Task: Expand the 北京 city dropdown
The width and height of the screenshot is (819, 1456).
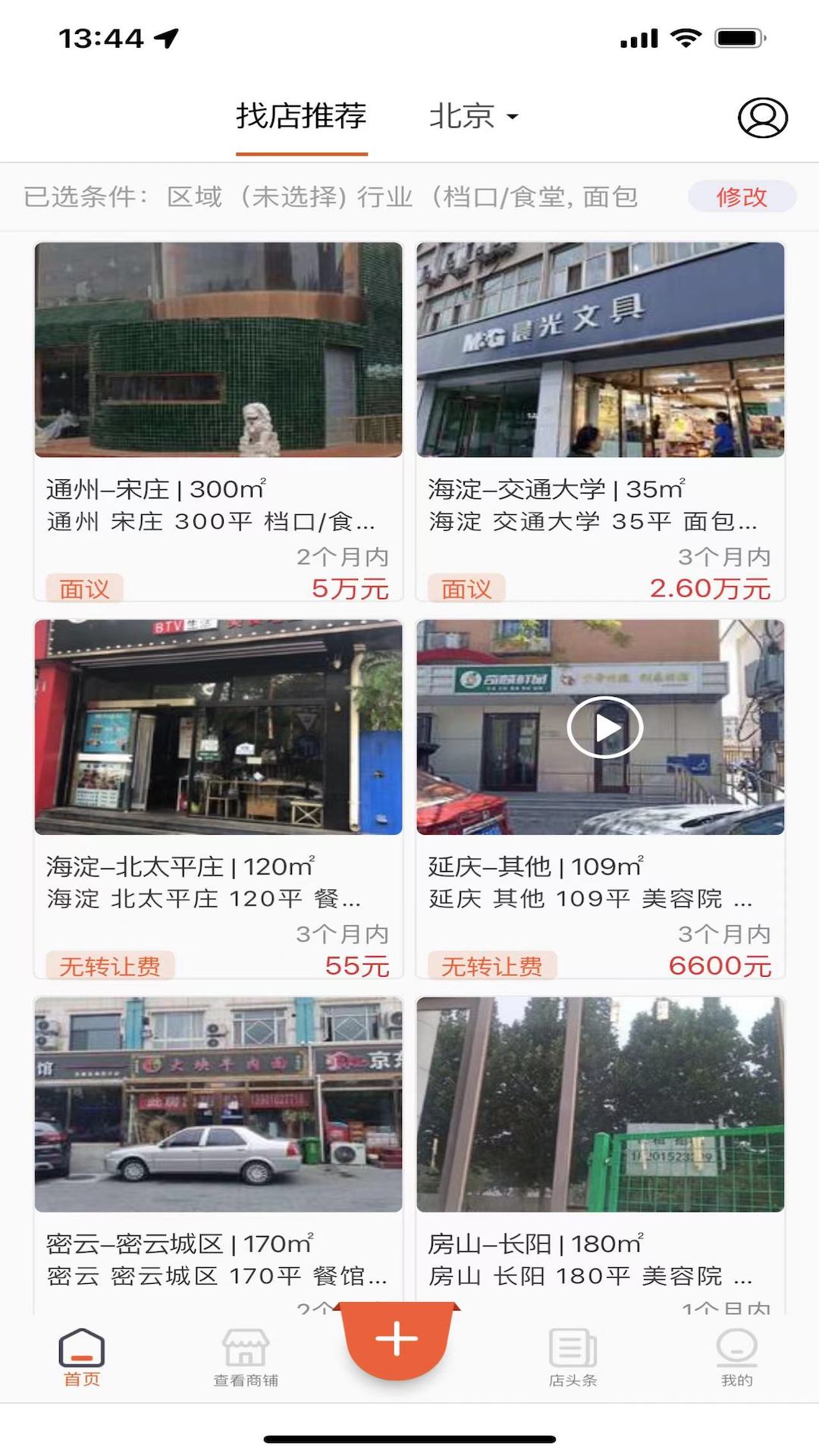Action: (x=473, y=118)
